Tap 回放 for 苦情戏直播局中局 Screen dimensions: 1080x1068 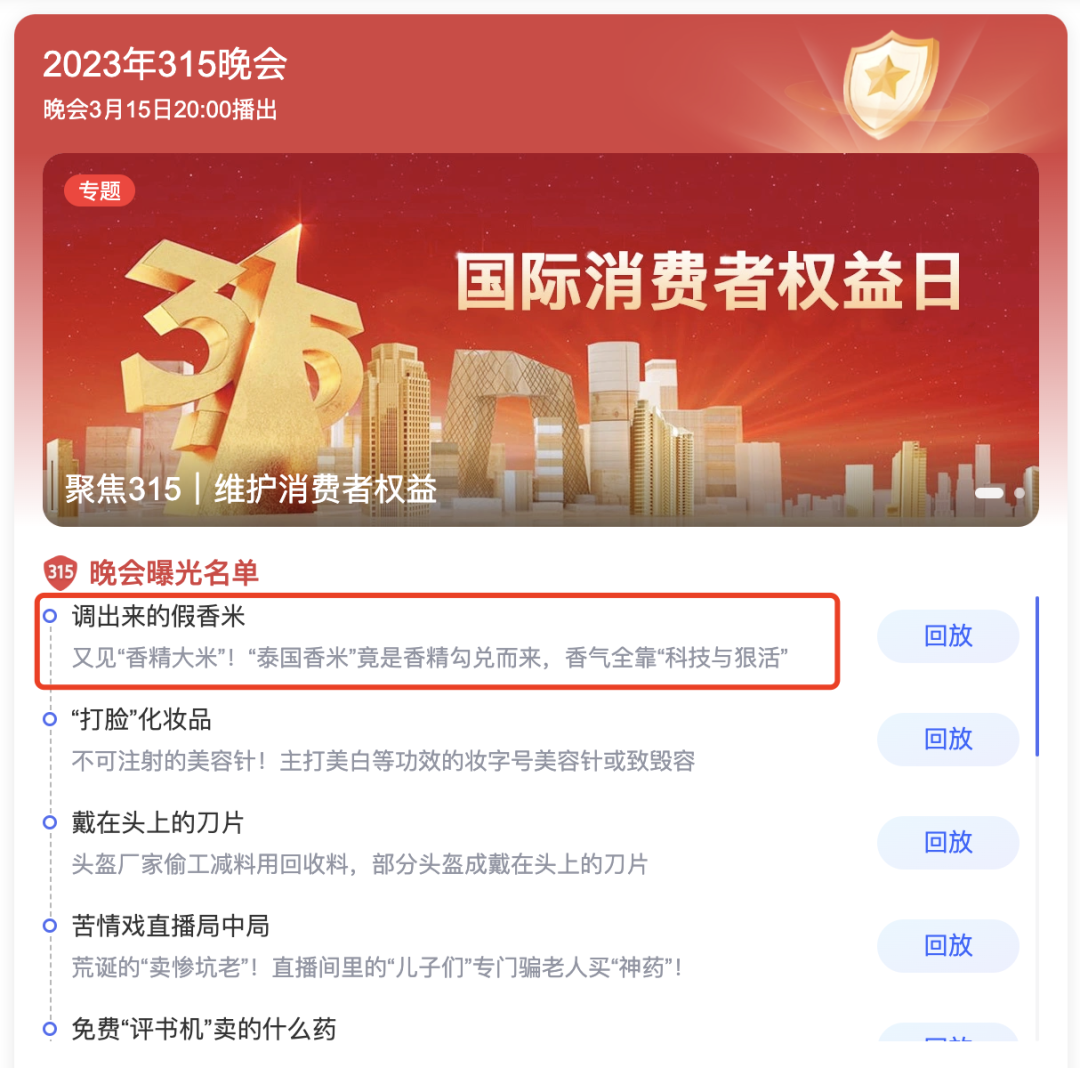(x=947, y=945)
